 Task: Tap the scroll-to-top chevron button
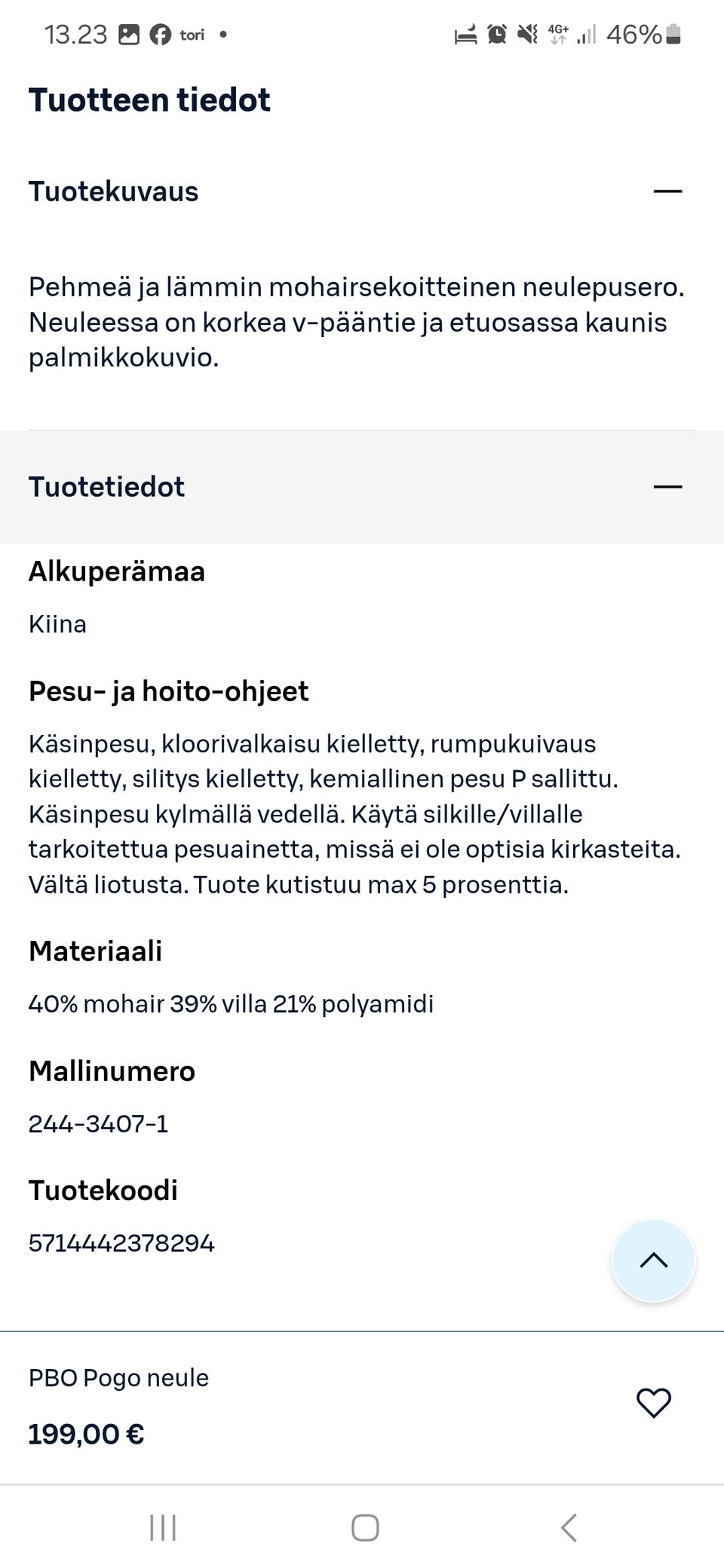pyautogui.click(x=653, y=1260)
